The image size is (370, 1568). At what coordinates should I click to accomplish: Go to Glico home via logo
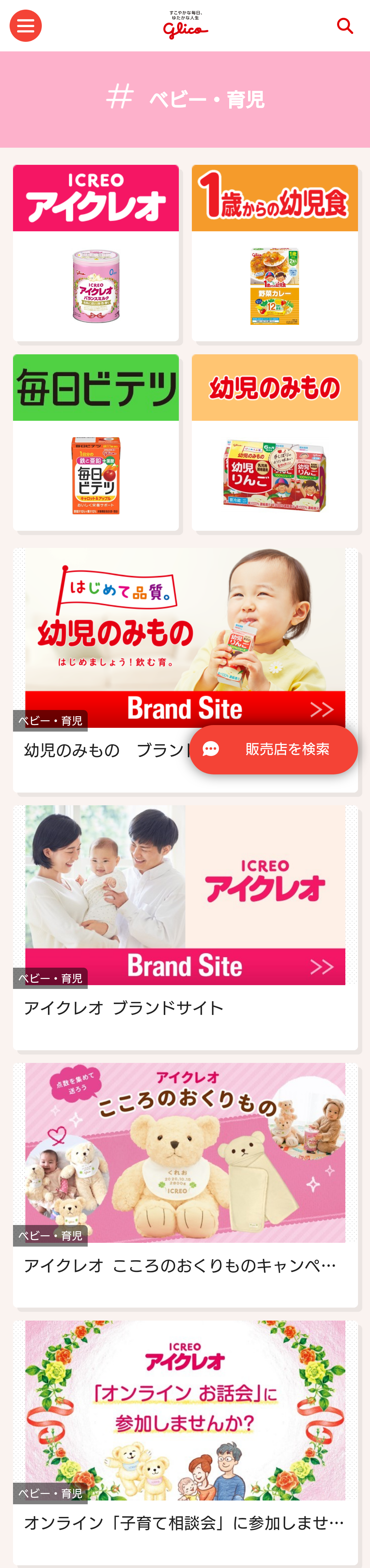185,26
